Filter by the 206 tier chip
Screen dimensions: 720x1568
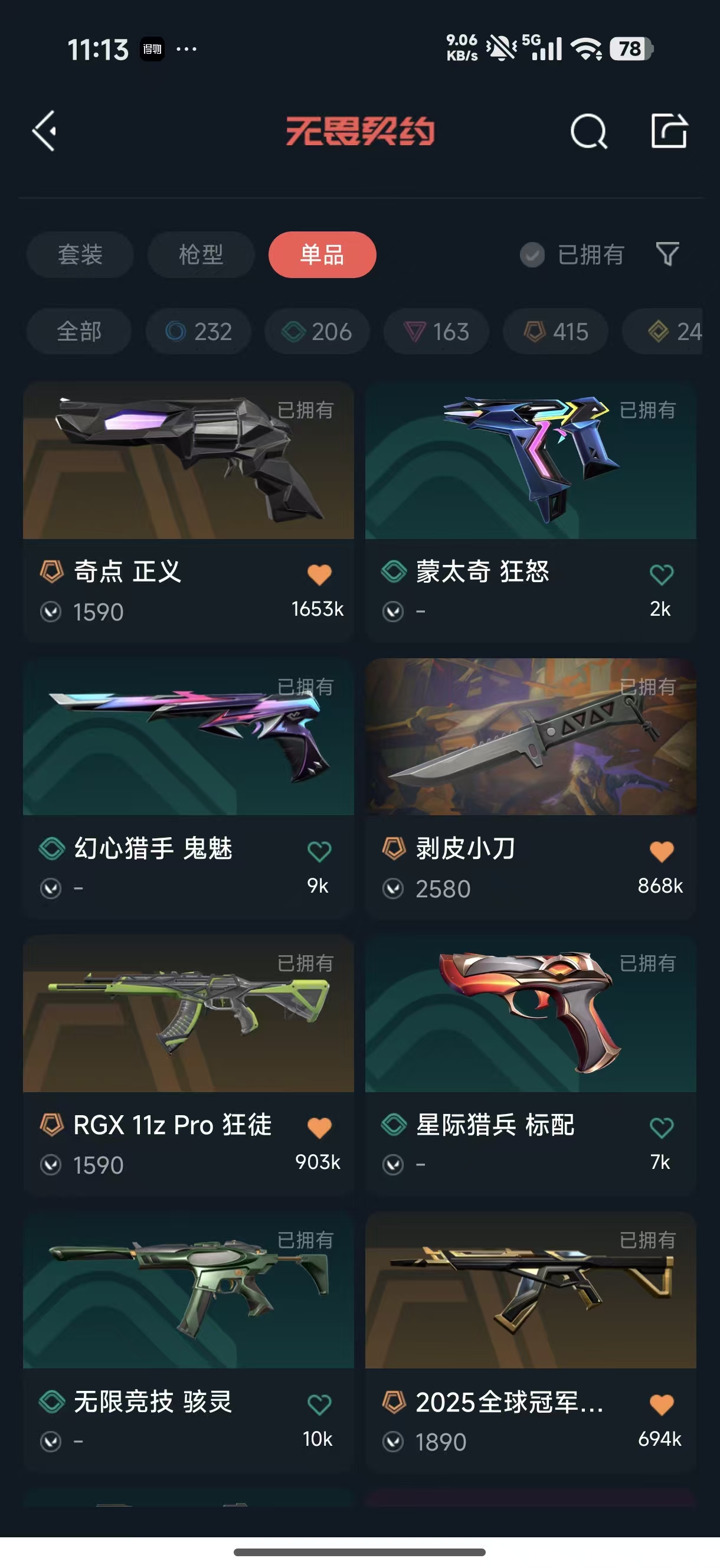[x=317, y=332]
